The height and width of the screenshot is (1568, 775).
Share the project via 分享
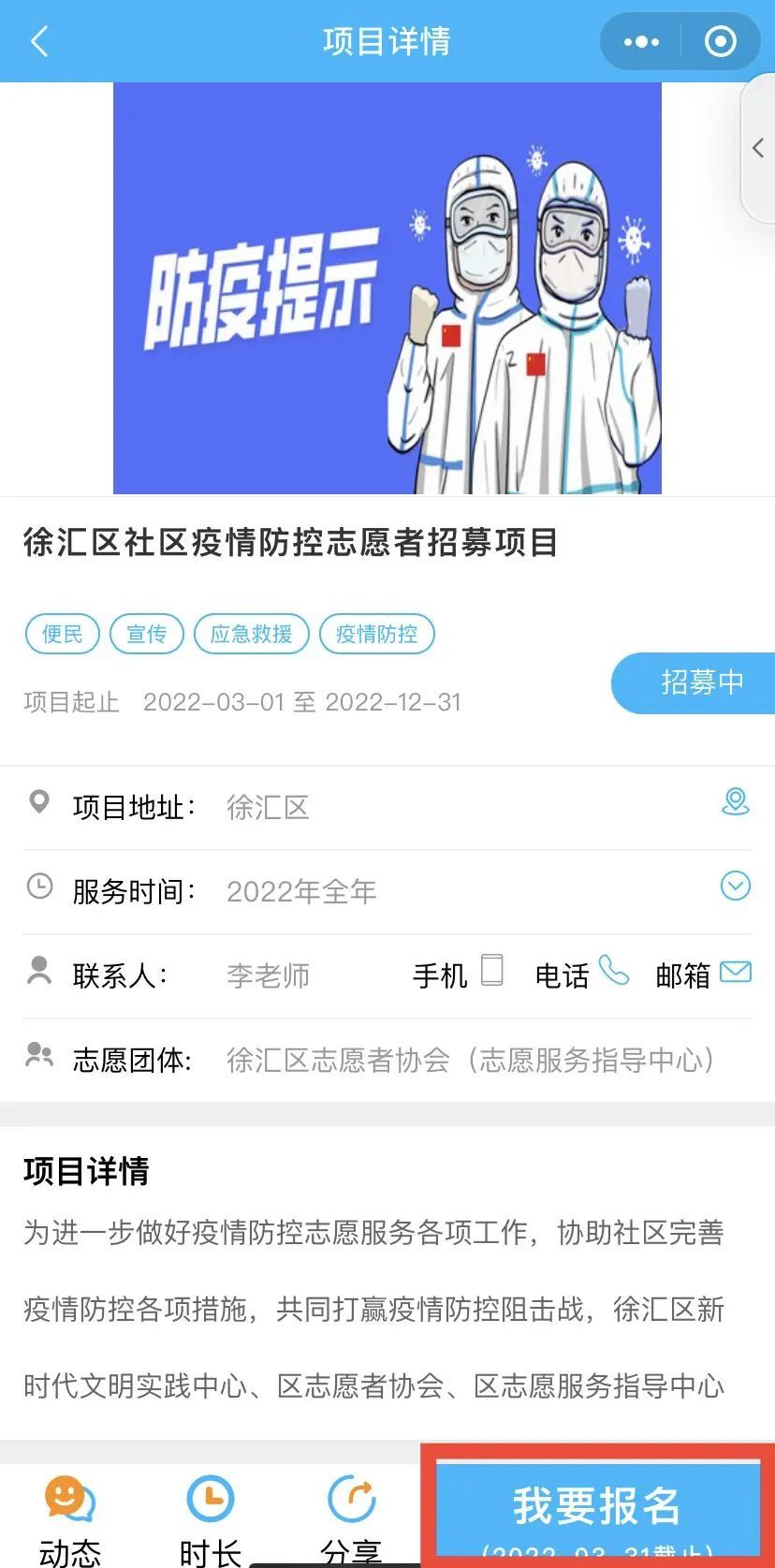tap(351, 1518)
